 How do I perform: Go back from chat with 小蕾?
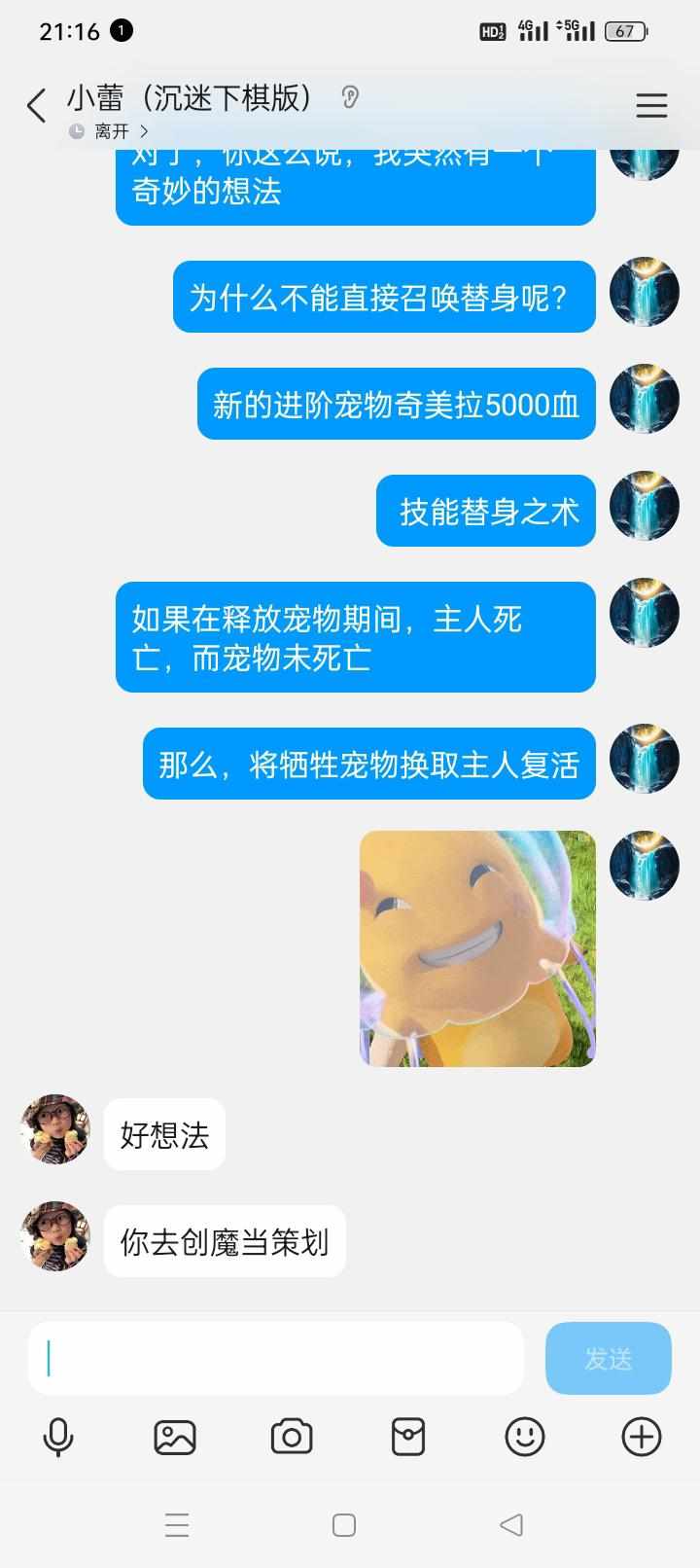pyautogui.click(x=37, y=105)
